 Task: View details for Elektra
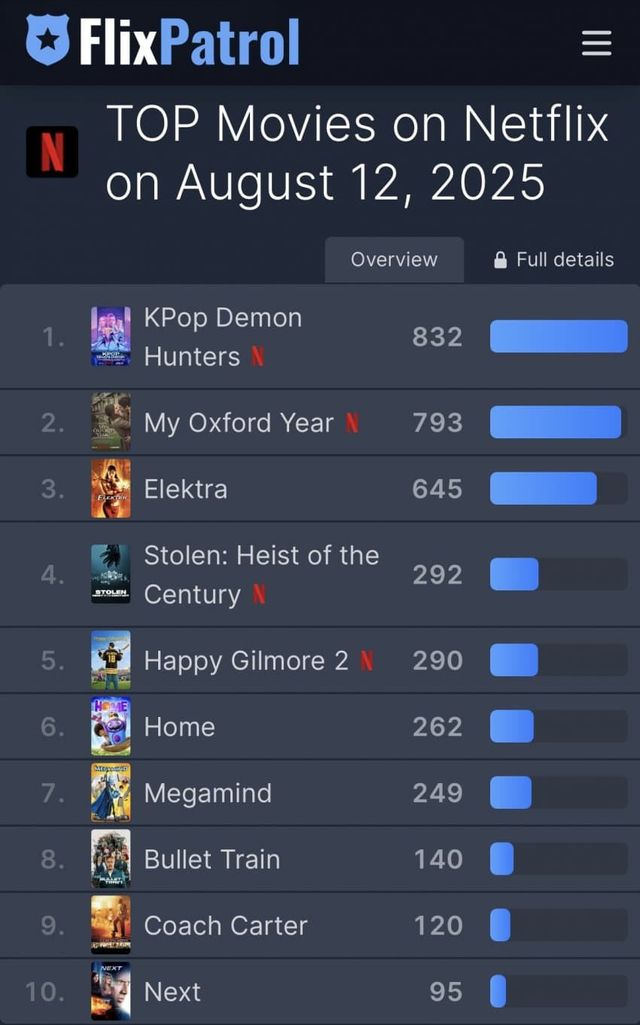185,489
